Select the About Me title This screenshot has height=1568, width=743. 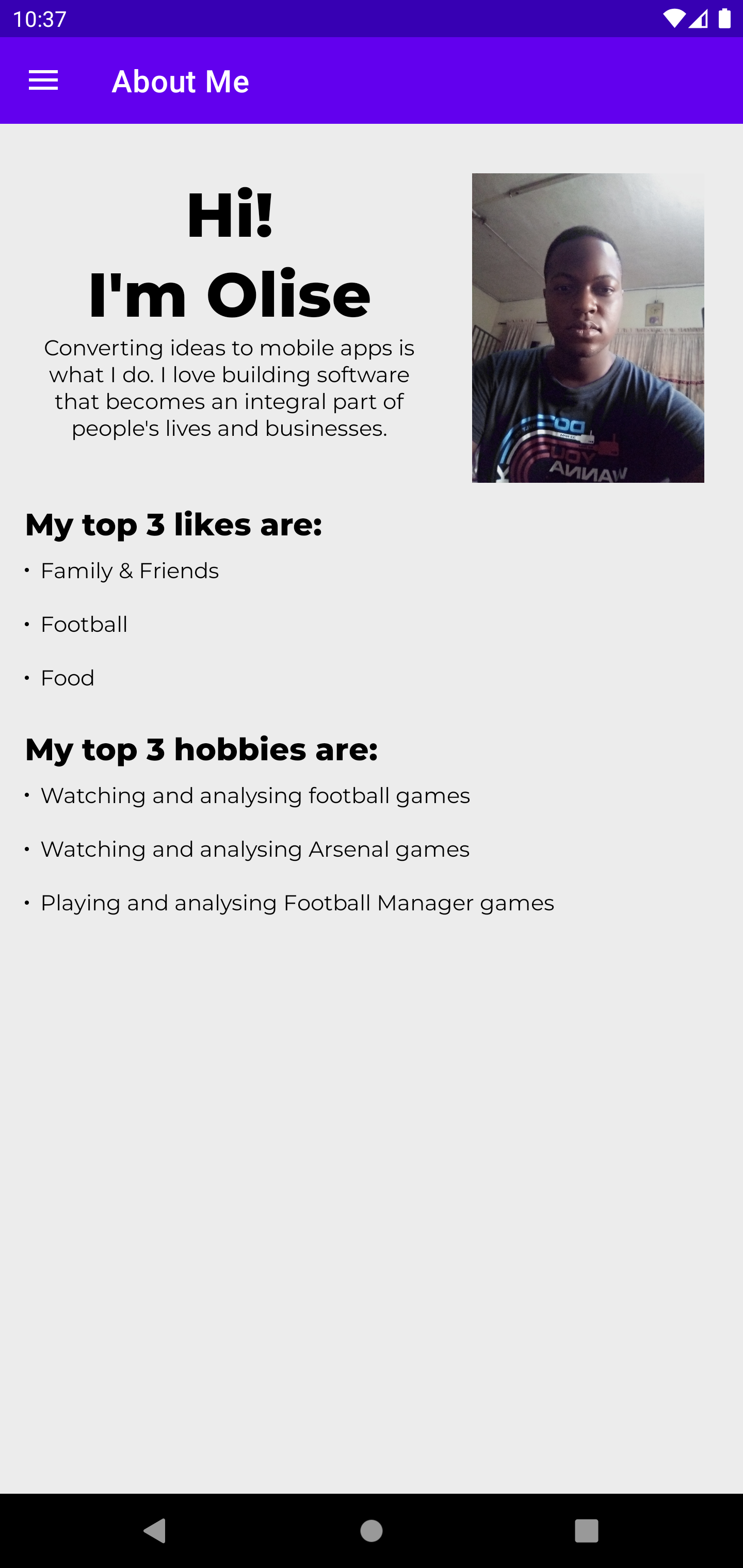click(180, 80)
